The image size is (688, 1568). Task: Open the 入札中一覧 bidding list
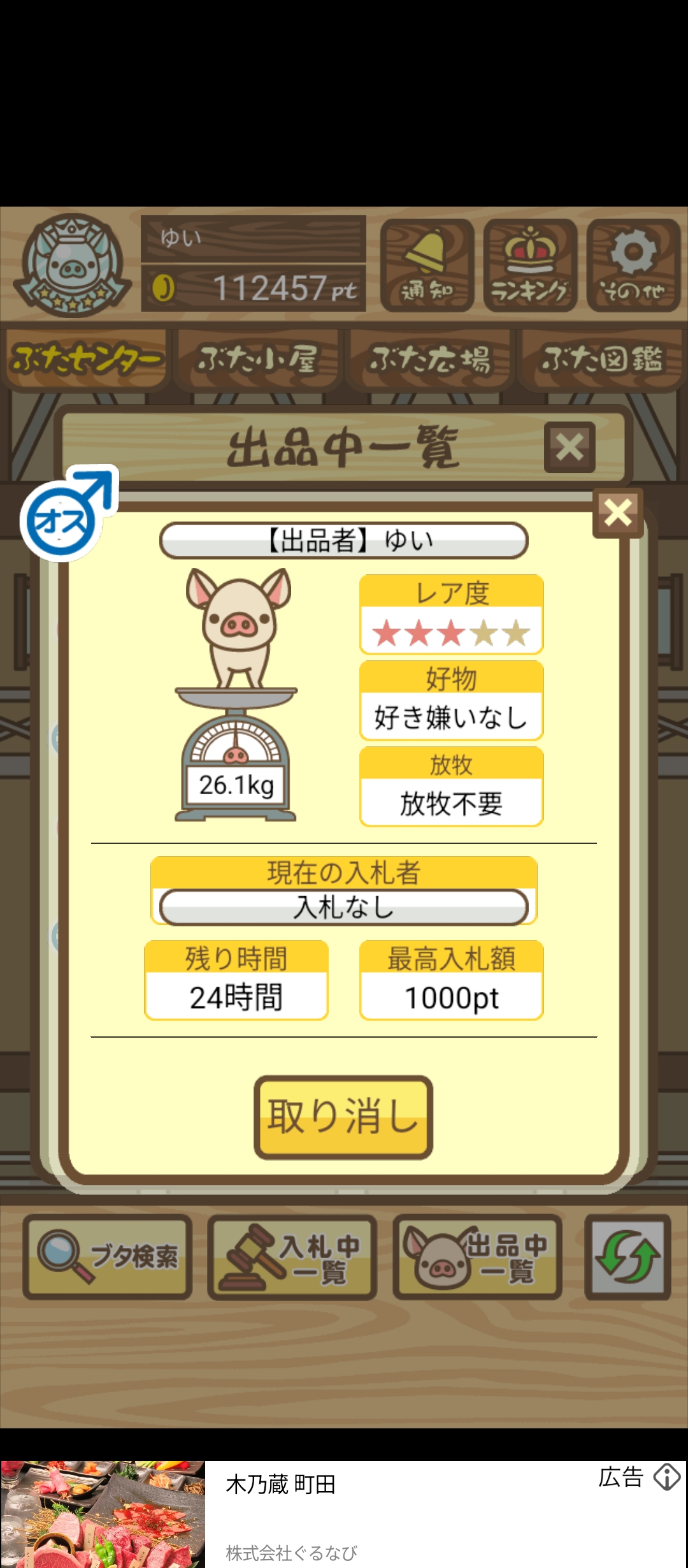(x=292, y=1257)
